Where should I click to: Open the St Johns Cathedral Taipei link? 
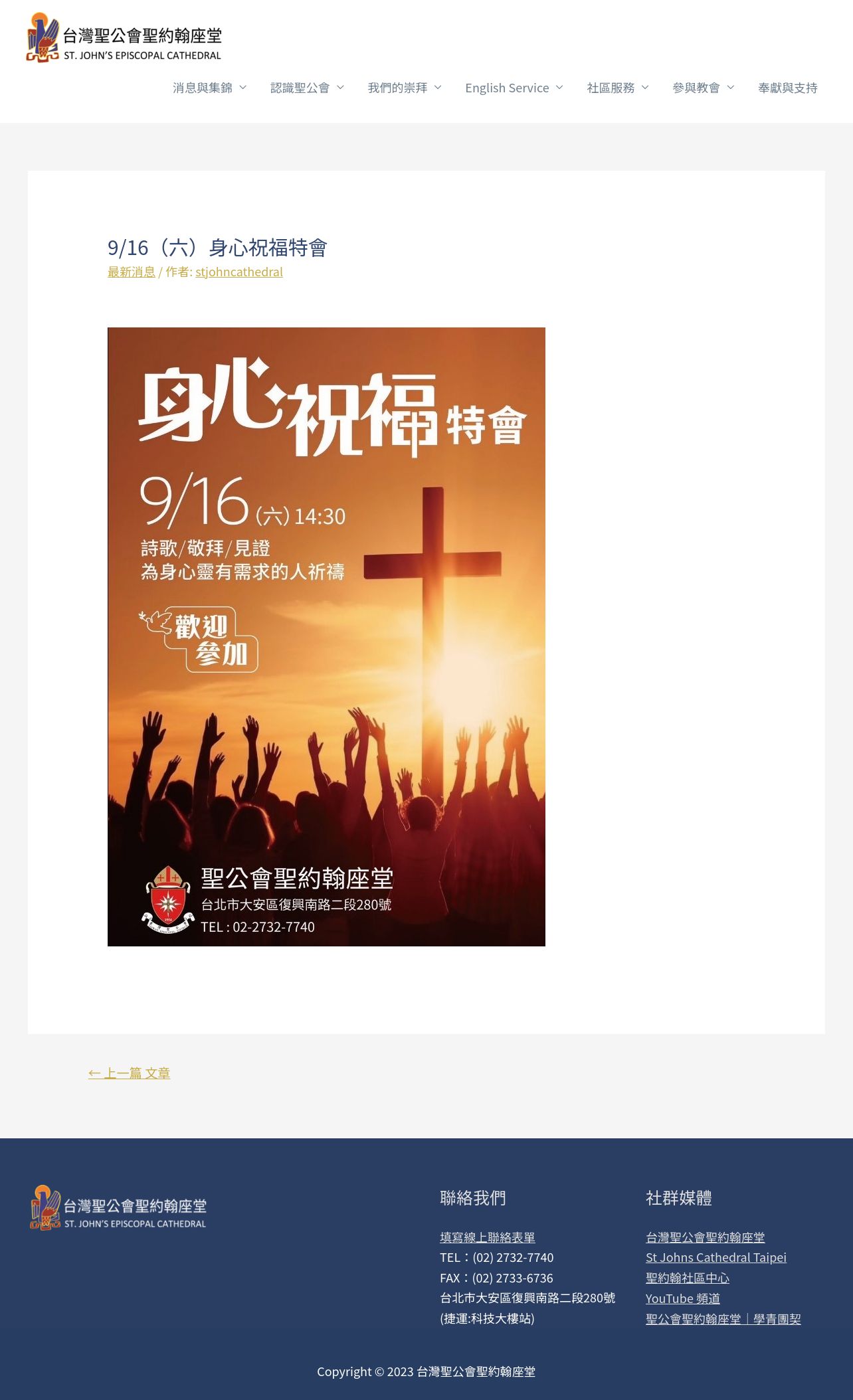[715, 1257]
